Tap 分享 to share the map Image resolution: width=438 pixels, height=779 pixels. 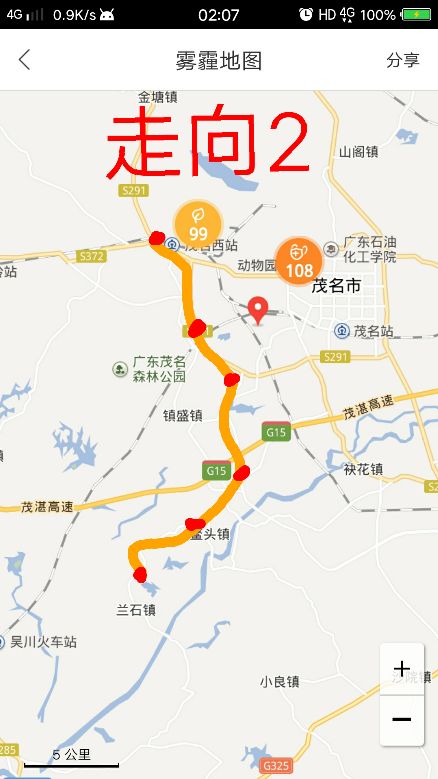click(x=403, y=60)
